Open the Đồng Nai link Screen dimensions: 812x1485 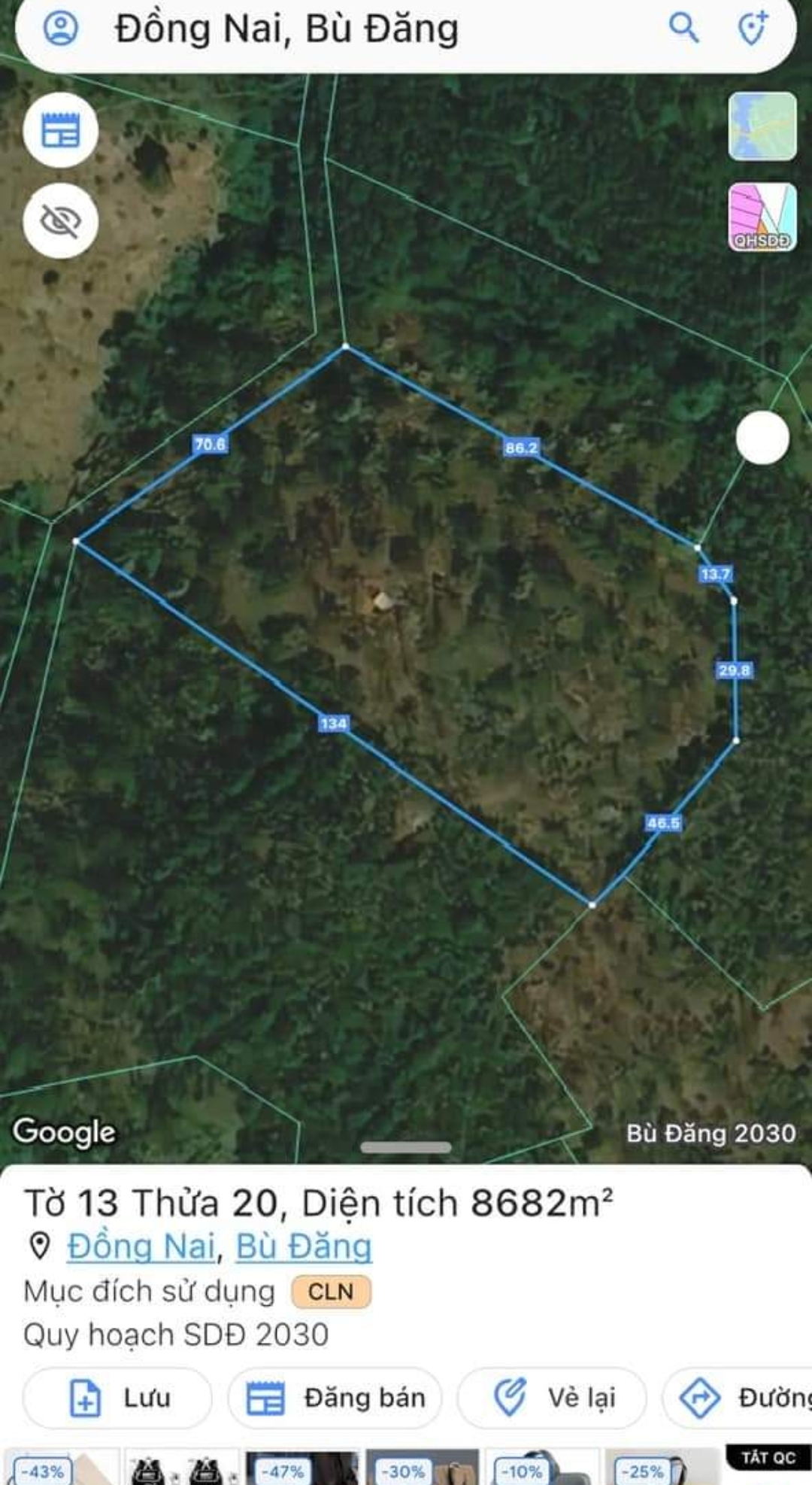(141, 1247)
